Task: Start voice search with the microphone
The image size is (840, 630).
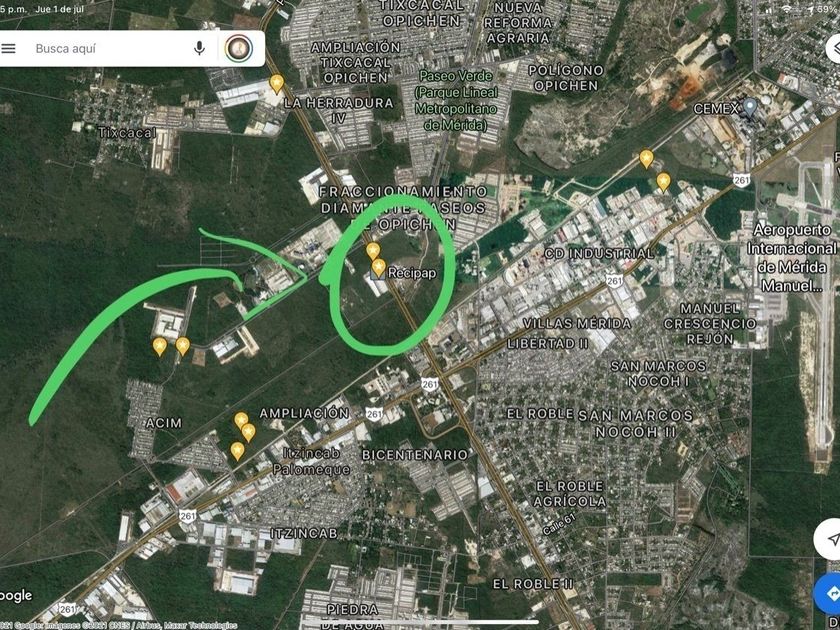Action: click(x=199, y=48)
